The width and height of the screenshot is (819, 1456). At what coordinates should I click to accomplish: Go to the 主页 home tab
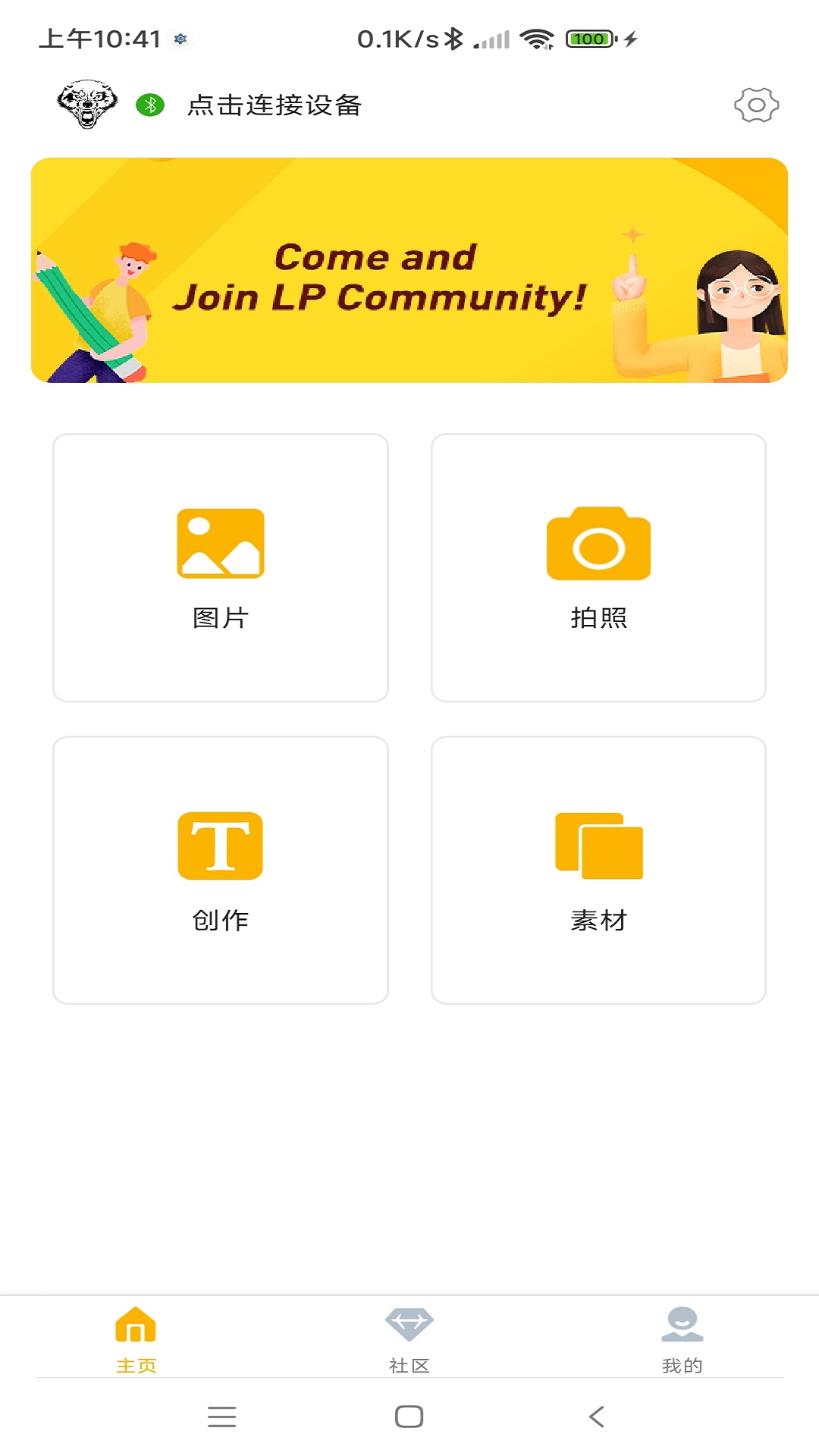click(x=136, y=1339)
